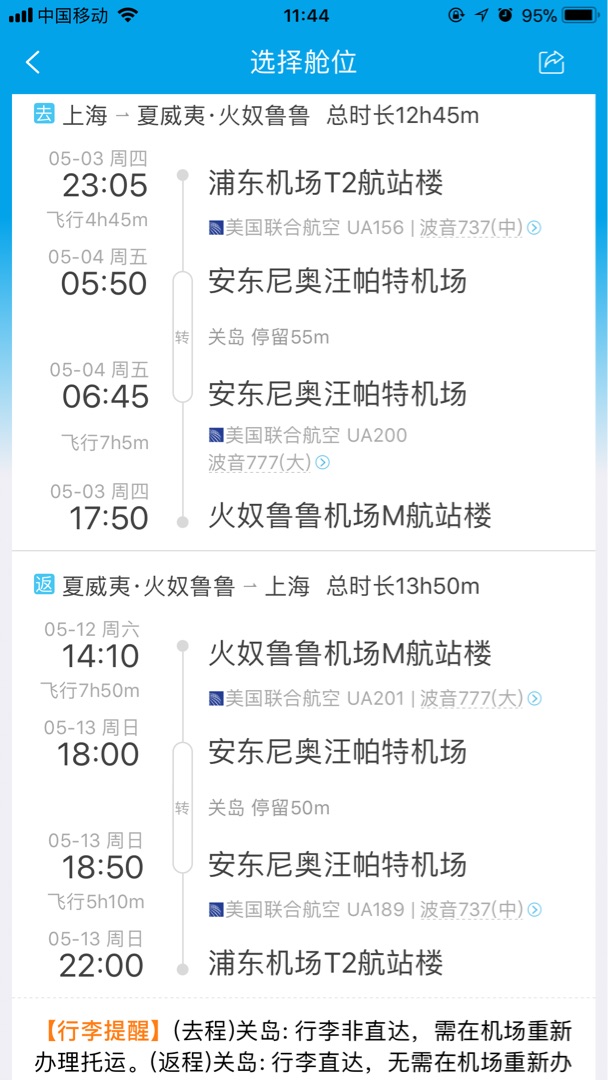Image resolution: width=608 pixels, height=1080 pixels.
Task: Share this flight itinerary
Action: coord(551,62)
